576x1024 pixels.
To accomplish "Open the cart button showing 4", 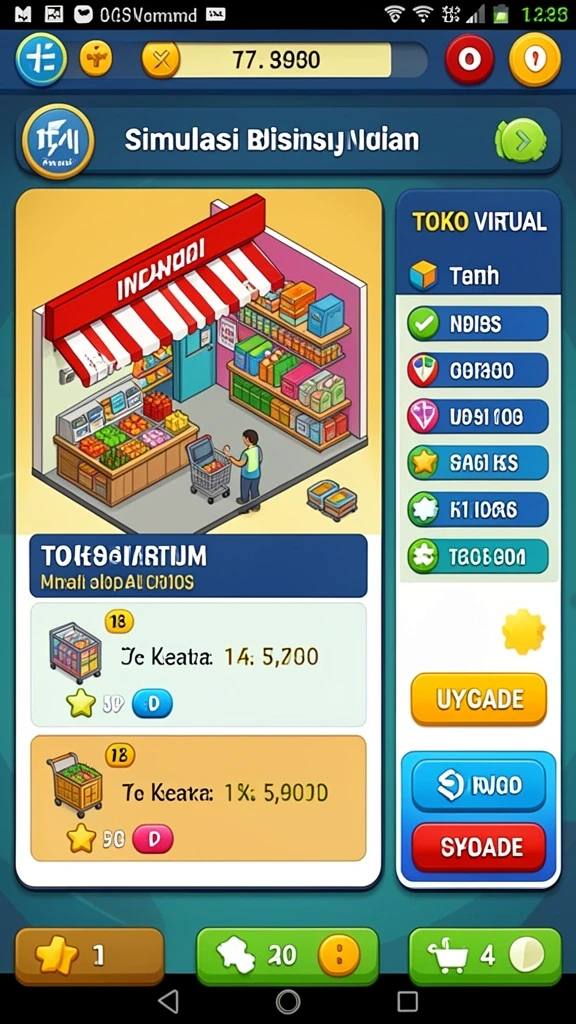I will click(x=485, y=956).
